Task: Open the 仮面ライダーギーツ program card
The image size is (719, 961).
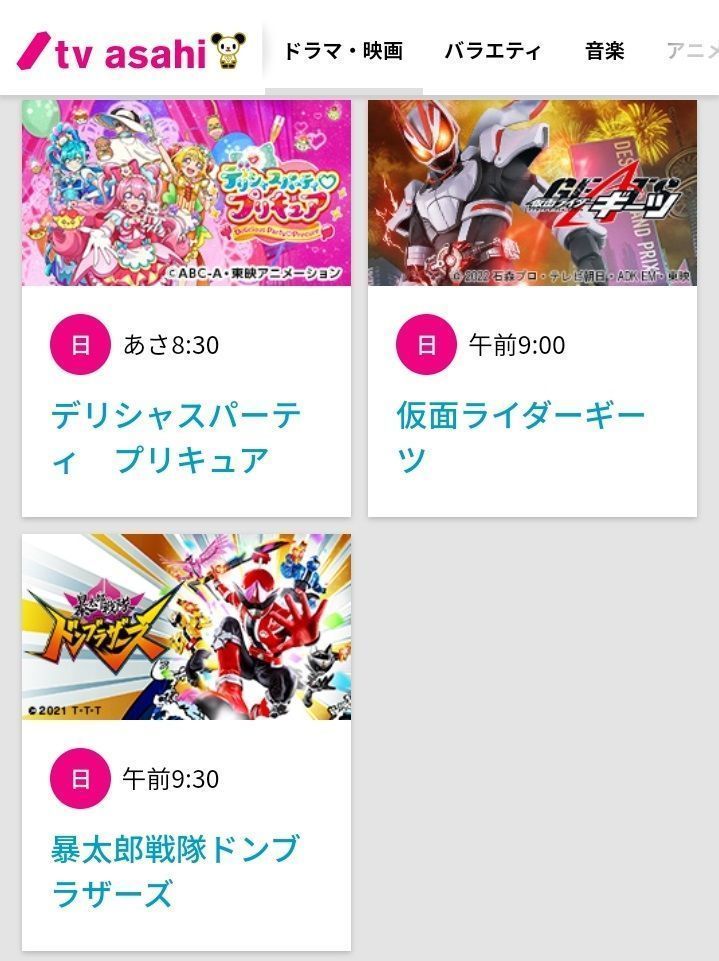Action: [x=532, y=310]
